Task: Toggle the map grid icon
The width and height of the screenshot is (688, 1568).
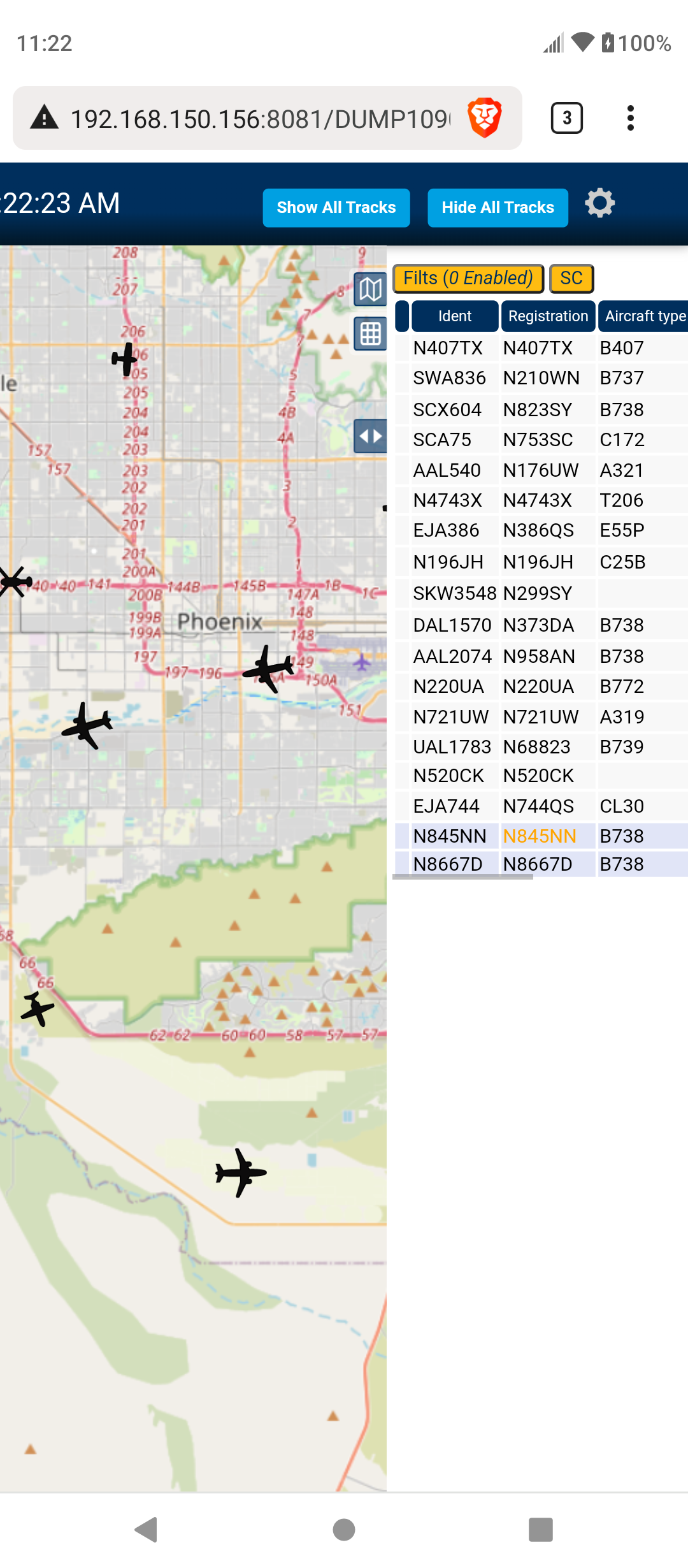Action: tap(370, 334)
